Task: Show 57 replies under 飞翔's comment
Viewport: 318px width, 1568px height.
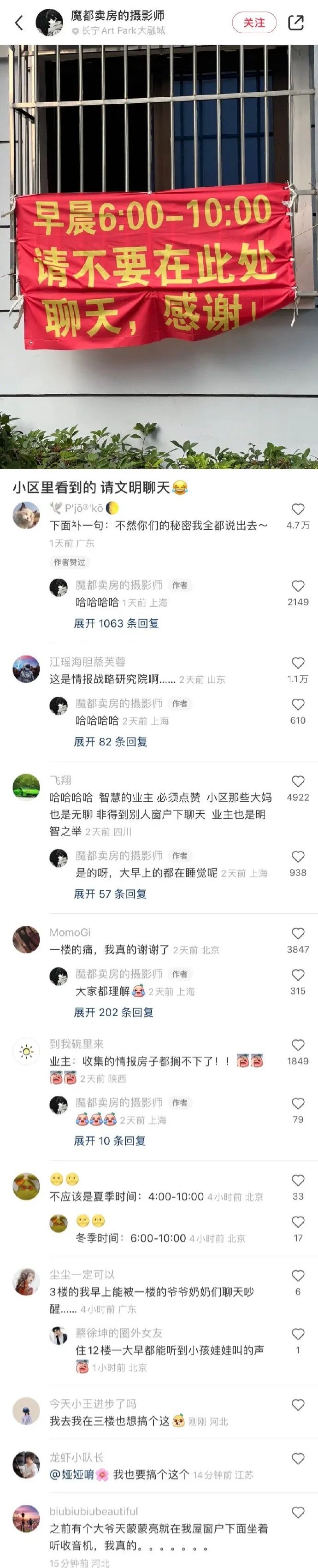Action: click(x=110, y=893)
